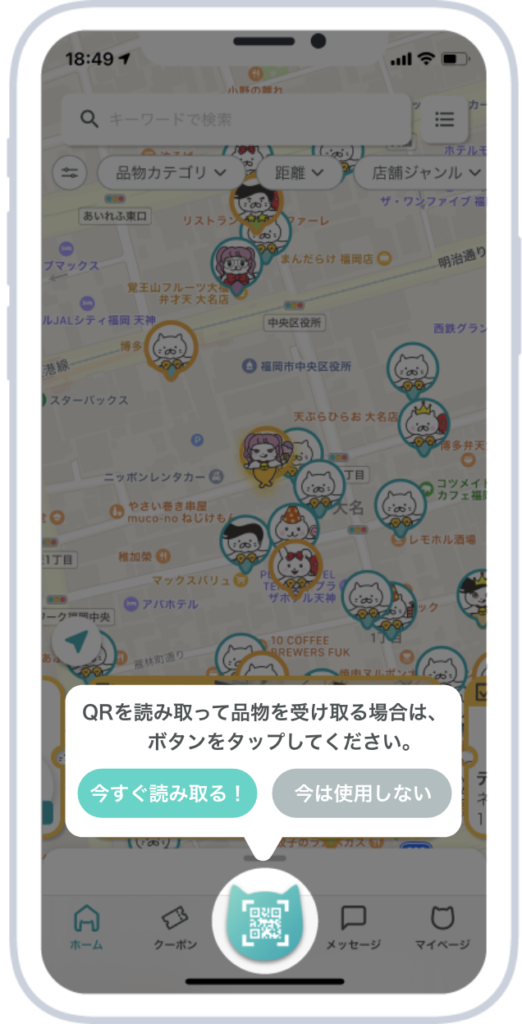Dismiss with 今は使用しない button

[362, 793]
